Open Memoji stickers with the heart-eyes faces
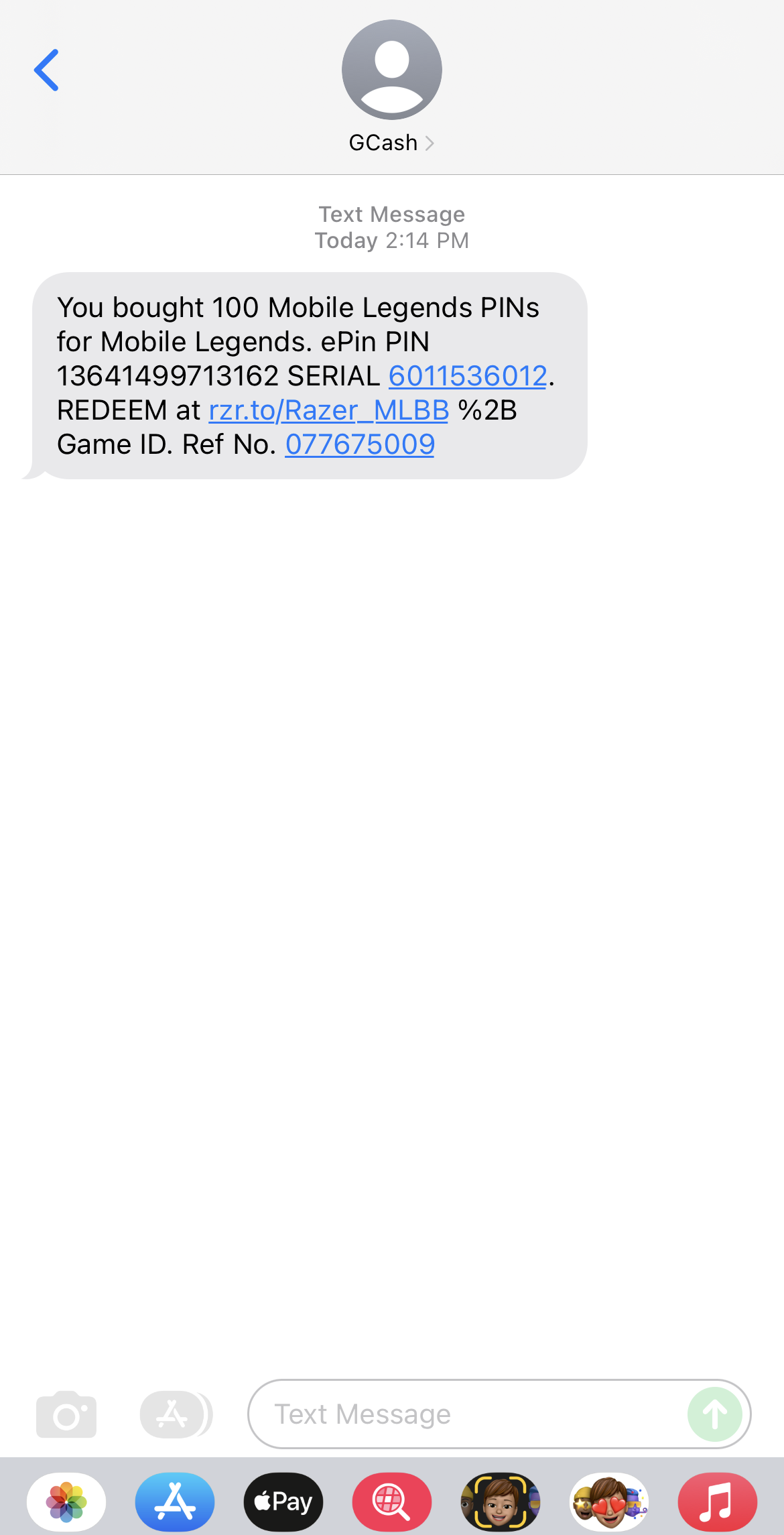Screen dimensions: 784x1535 (x=609, y=1502)
